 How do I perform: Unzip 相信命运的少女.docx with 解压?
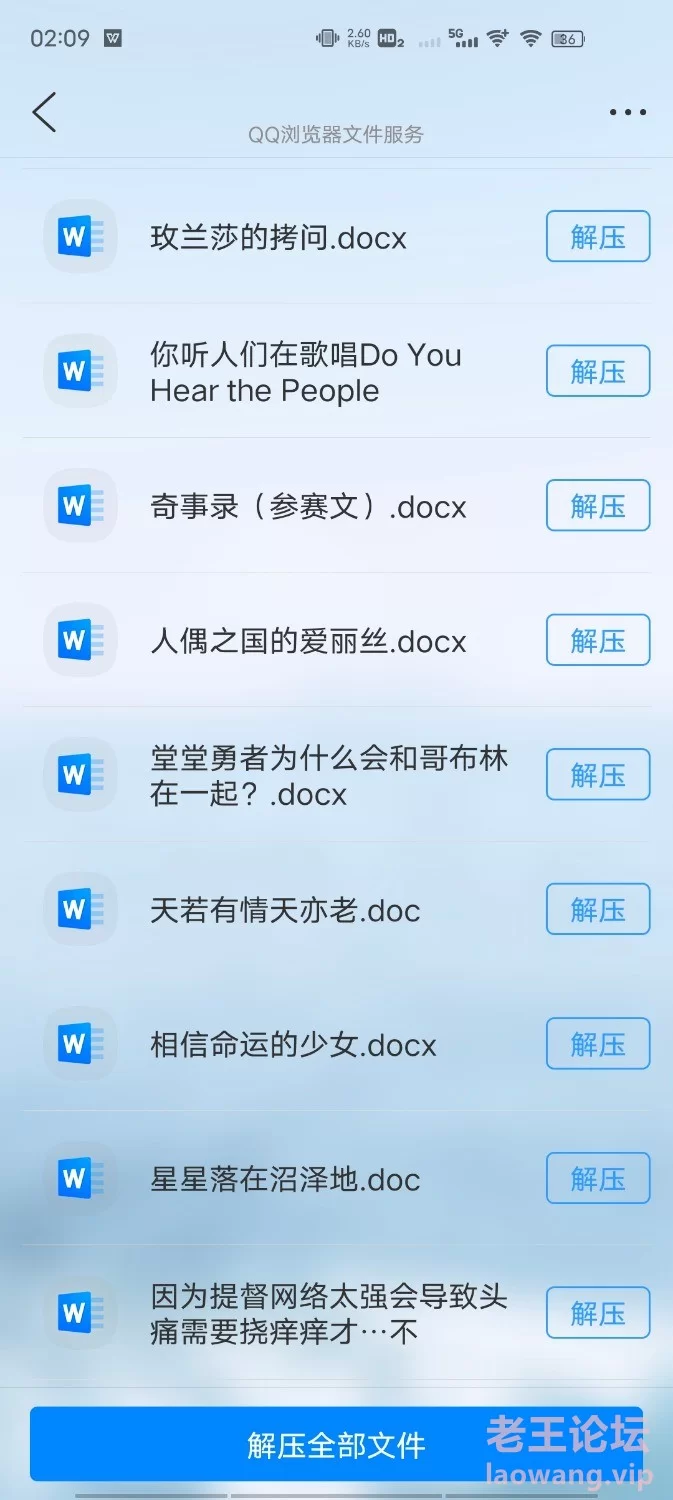click(x=597, y=1044)
